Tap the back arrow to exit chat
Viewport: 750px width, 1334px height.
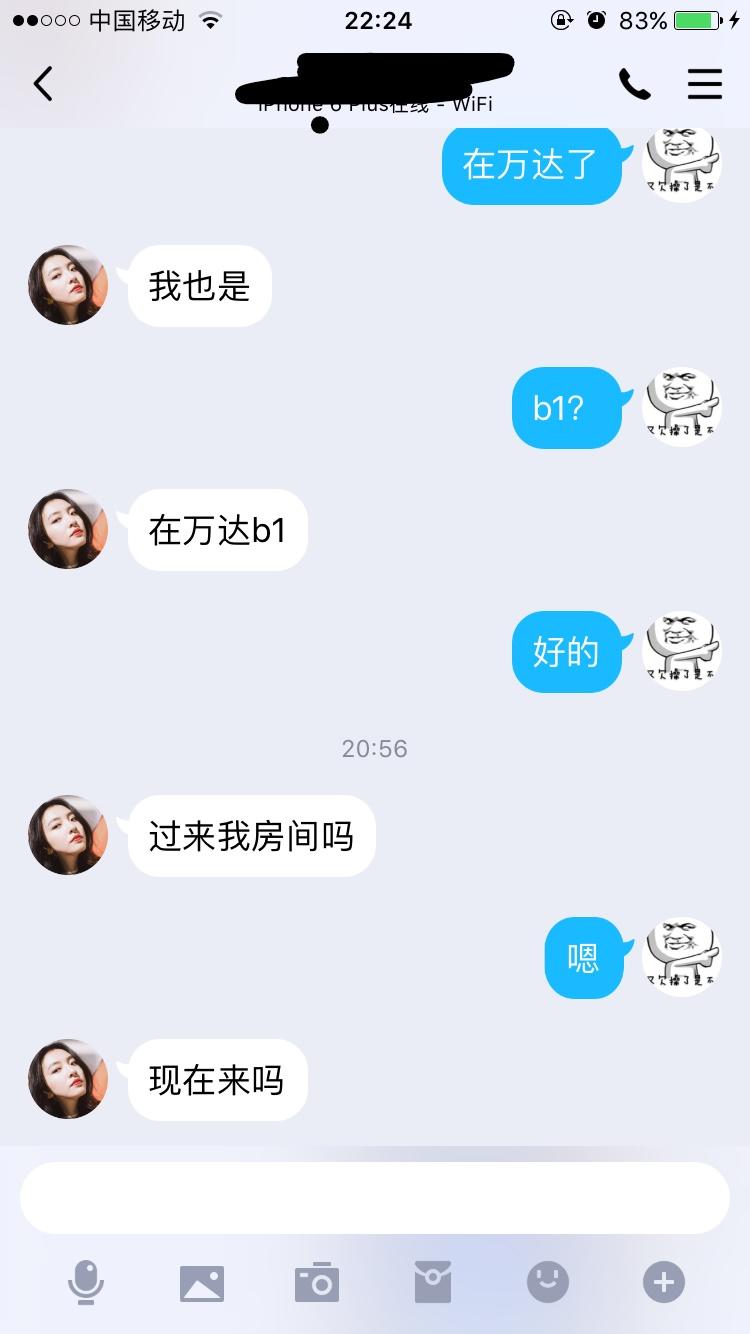43,84
